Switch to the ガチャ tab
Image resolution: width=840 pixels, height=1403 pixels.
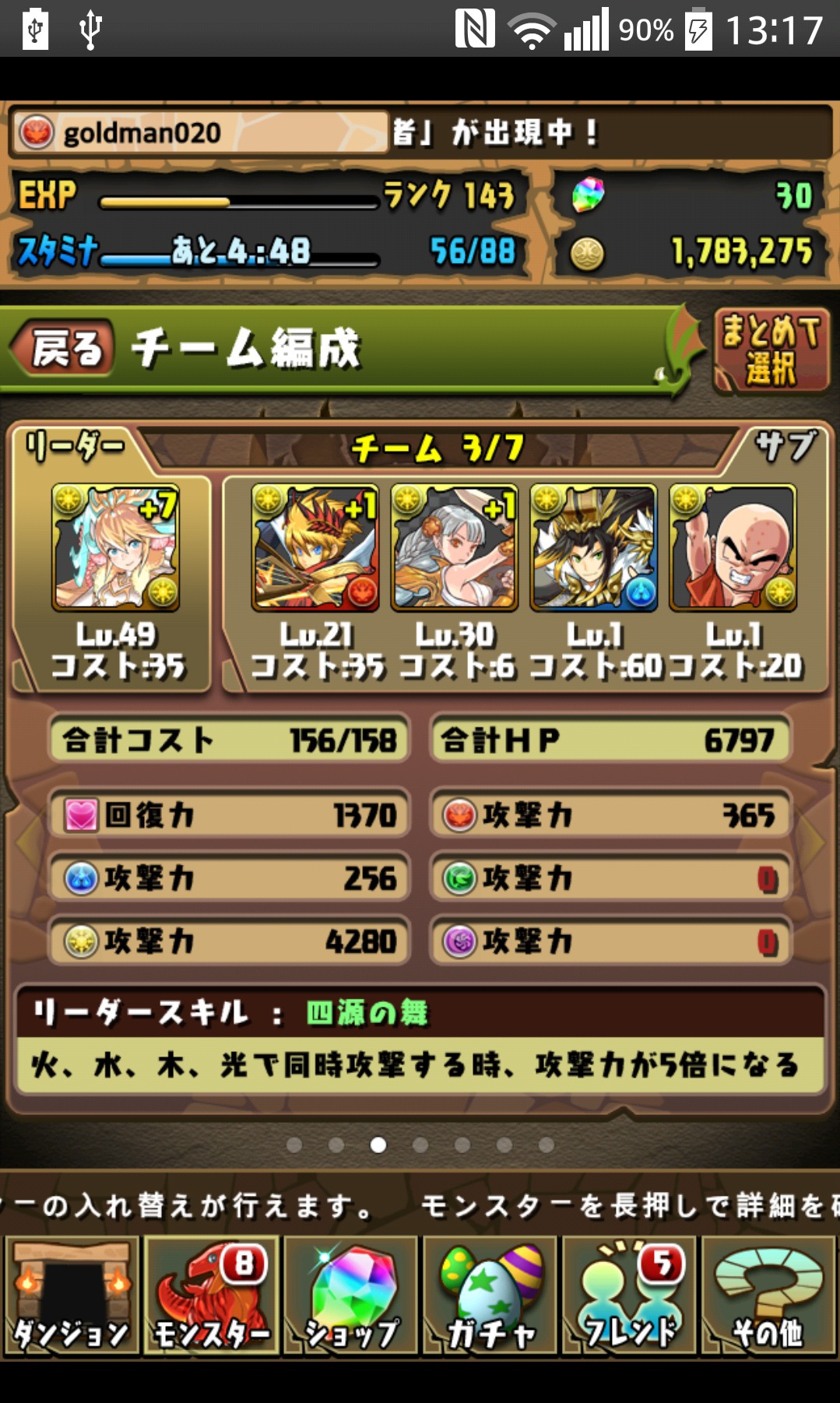coord(490,1296)
